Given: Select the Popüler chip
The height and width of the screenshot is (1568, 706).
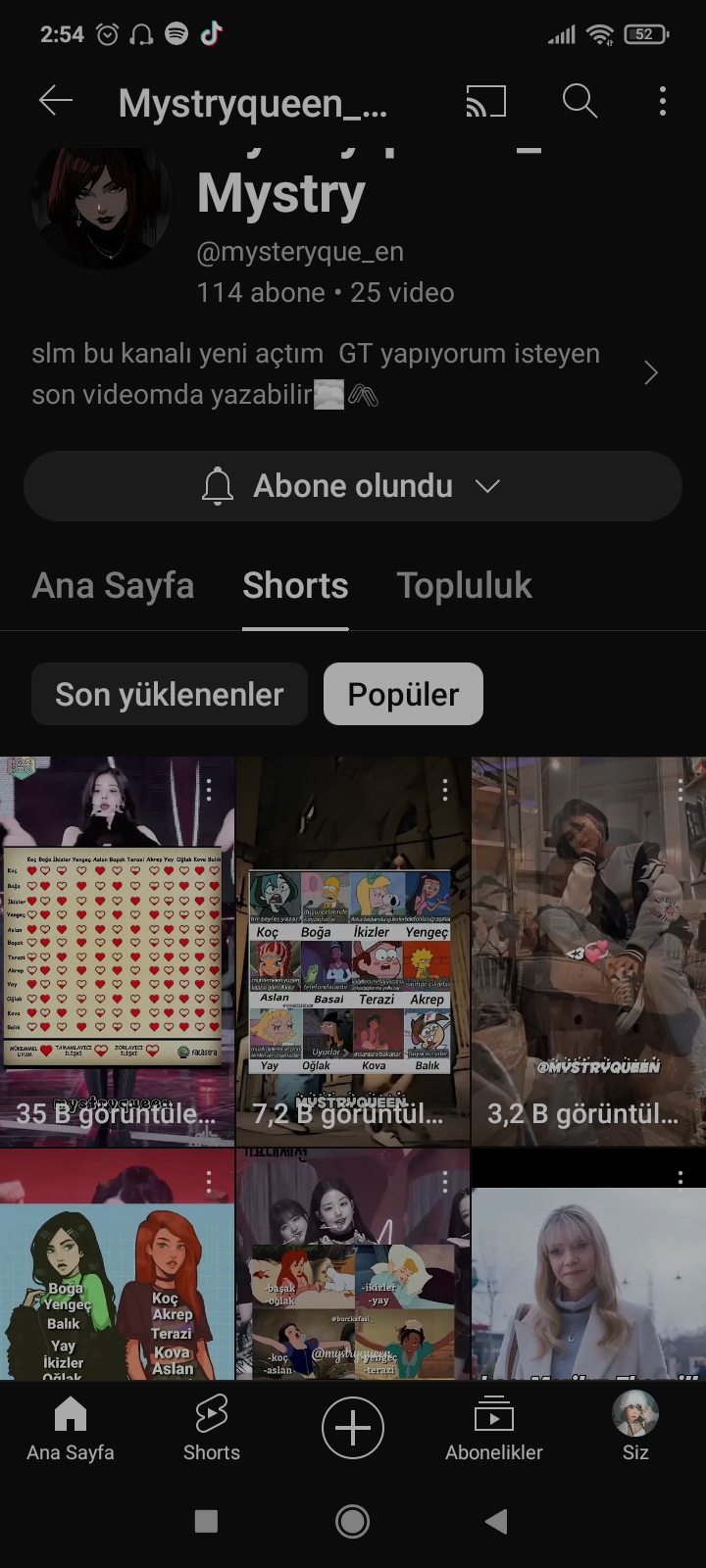Looking at the screenshot, I should pos(403,694).
